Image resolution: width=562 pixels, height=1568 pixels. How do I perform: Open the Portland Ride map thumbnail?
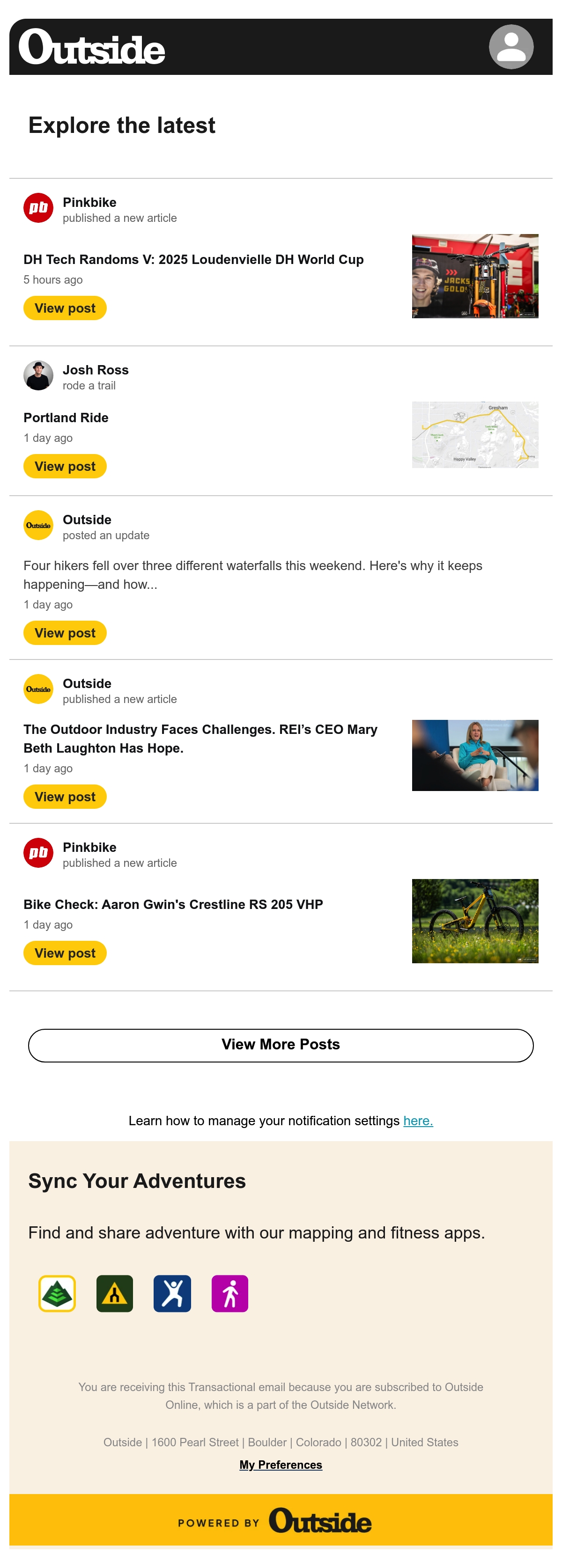(475, 435)
